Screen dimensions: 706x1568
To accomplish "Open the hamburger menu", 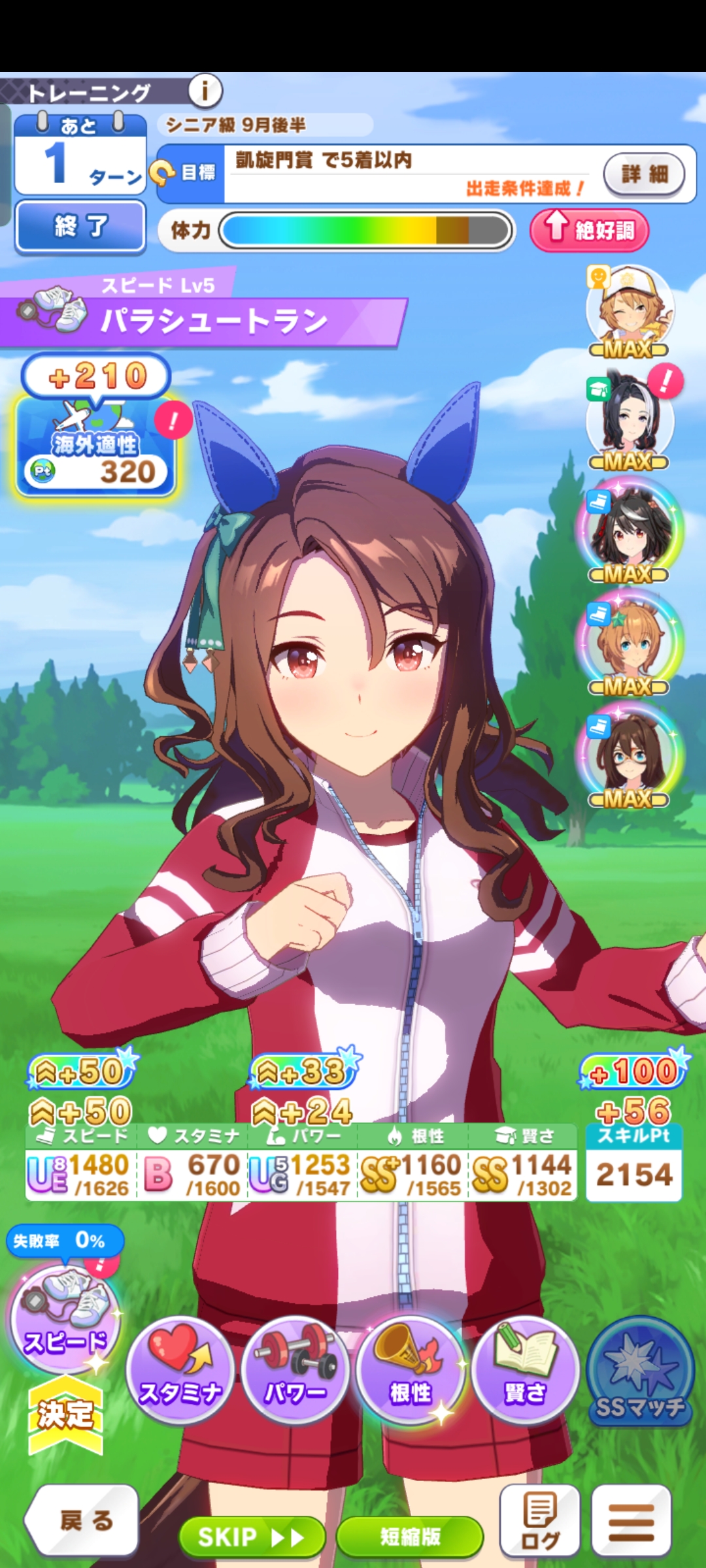I will (x=631, y=1520).
